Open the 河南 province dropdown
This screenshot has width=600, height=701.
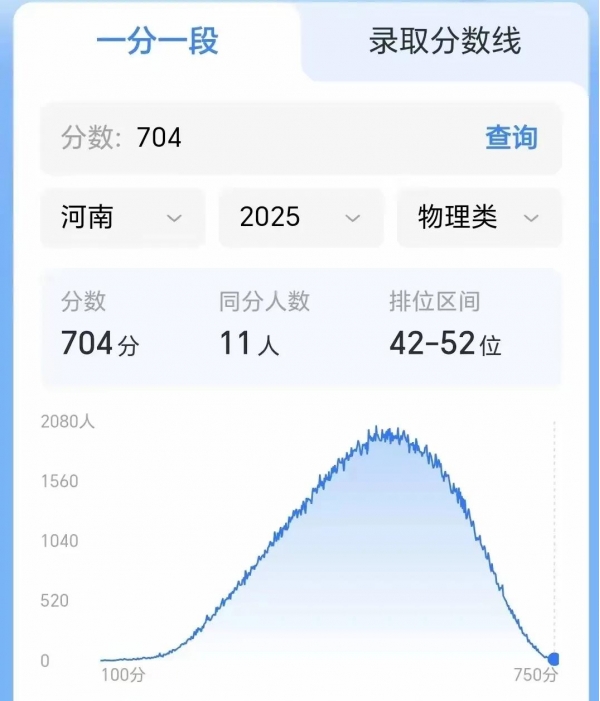tap(122, 218)
